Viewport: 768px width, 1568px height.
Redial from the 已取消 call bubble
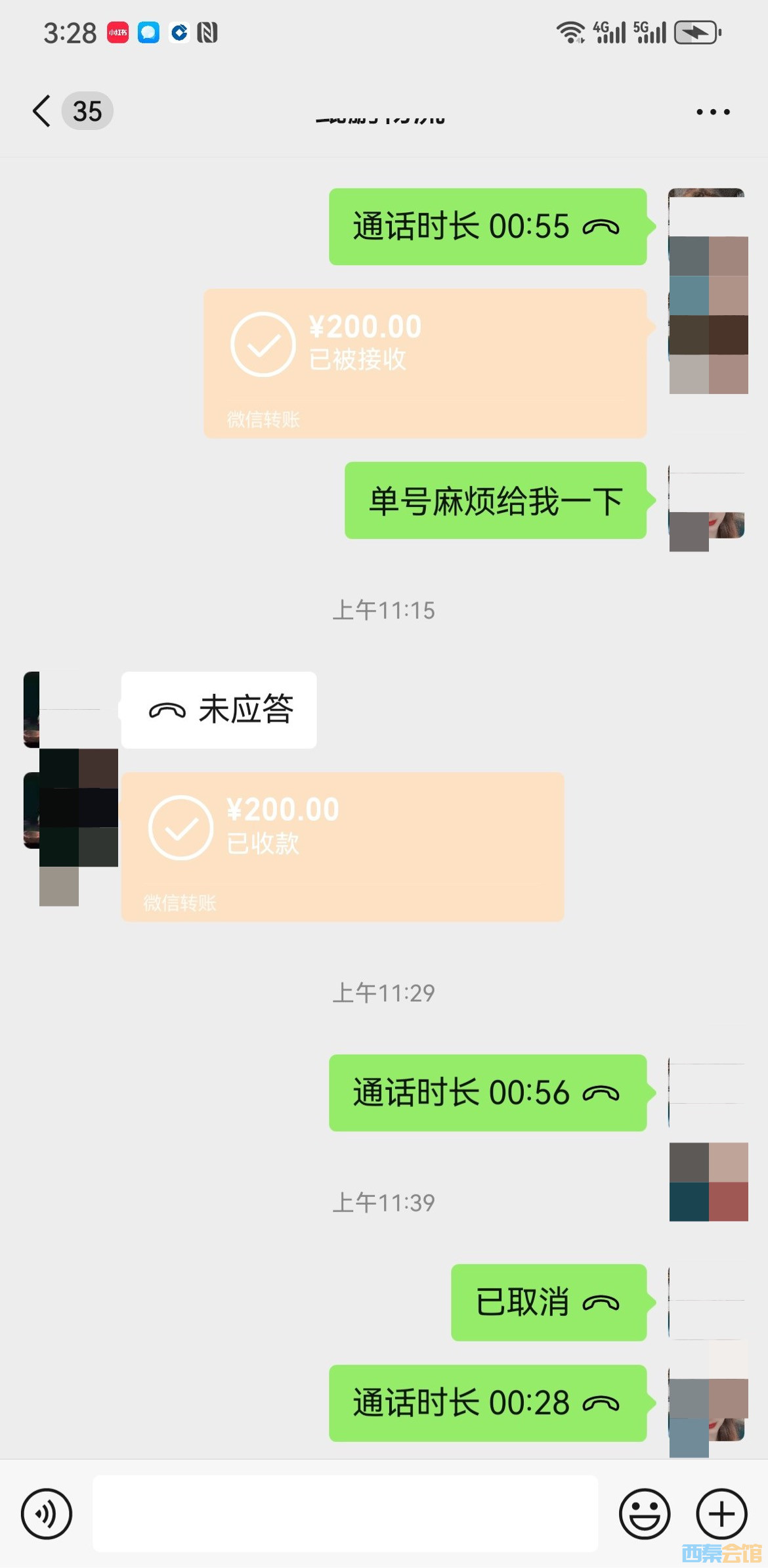(548, 1303)
